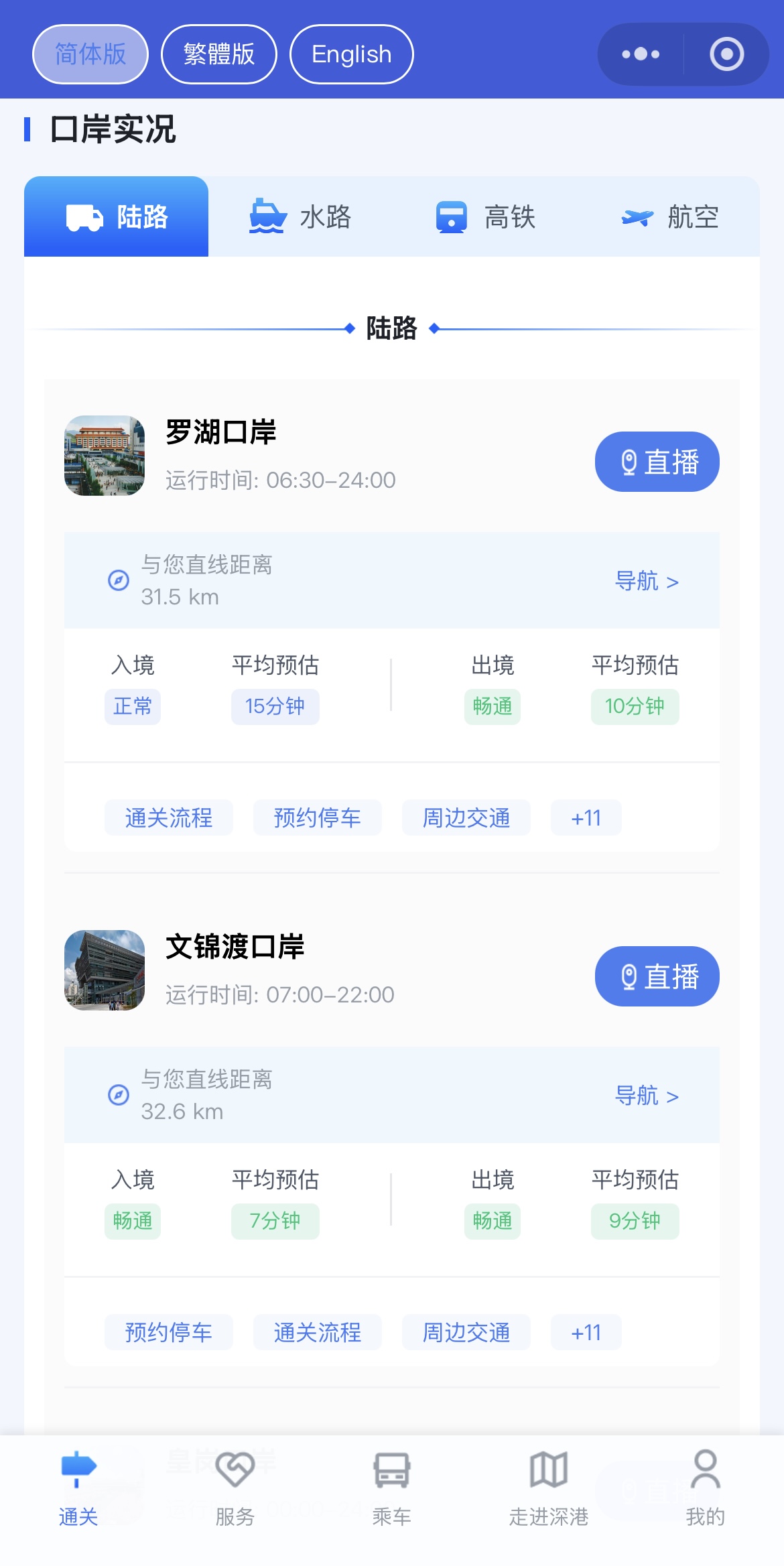784x1566 pixels.
Task: Switch language to 繁體版
Action: coord(219,54)
